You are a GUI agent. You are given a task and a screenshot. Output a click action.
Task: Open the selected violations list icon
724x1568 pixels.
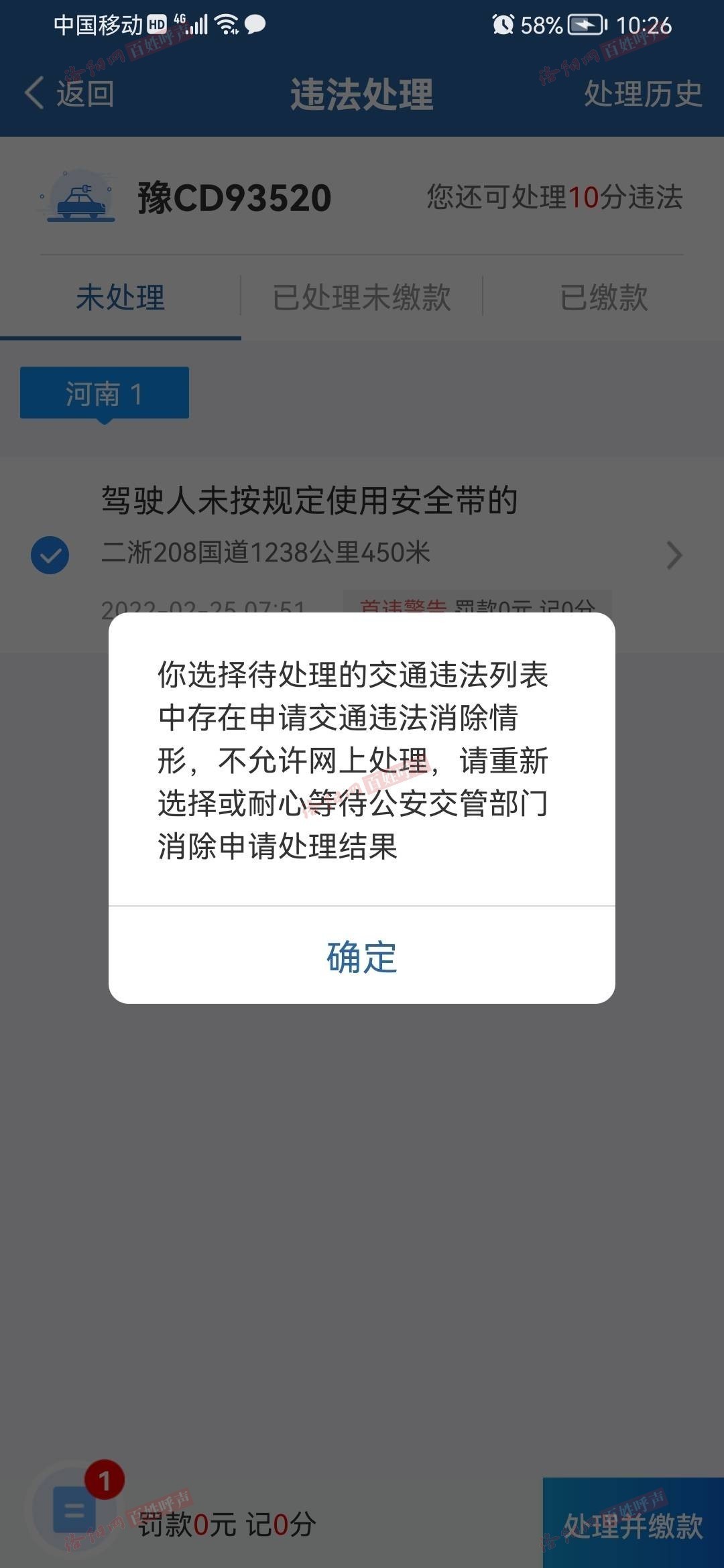pyautogui.click(x=73, y=1509)
